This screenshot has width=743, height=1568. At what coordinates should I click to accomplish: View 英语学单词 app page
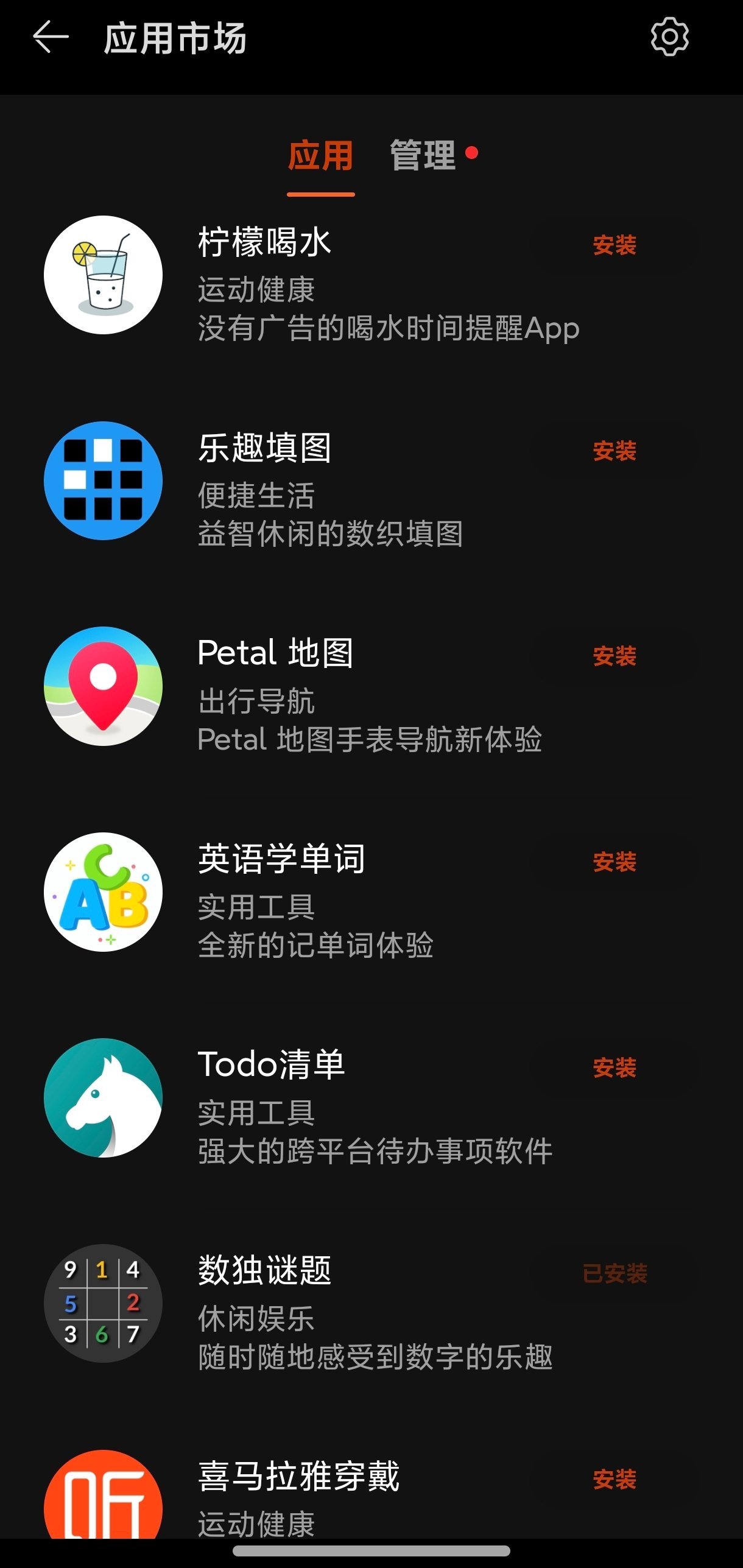point(281,859)
